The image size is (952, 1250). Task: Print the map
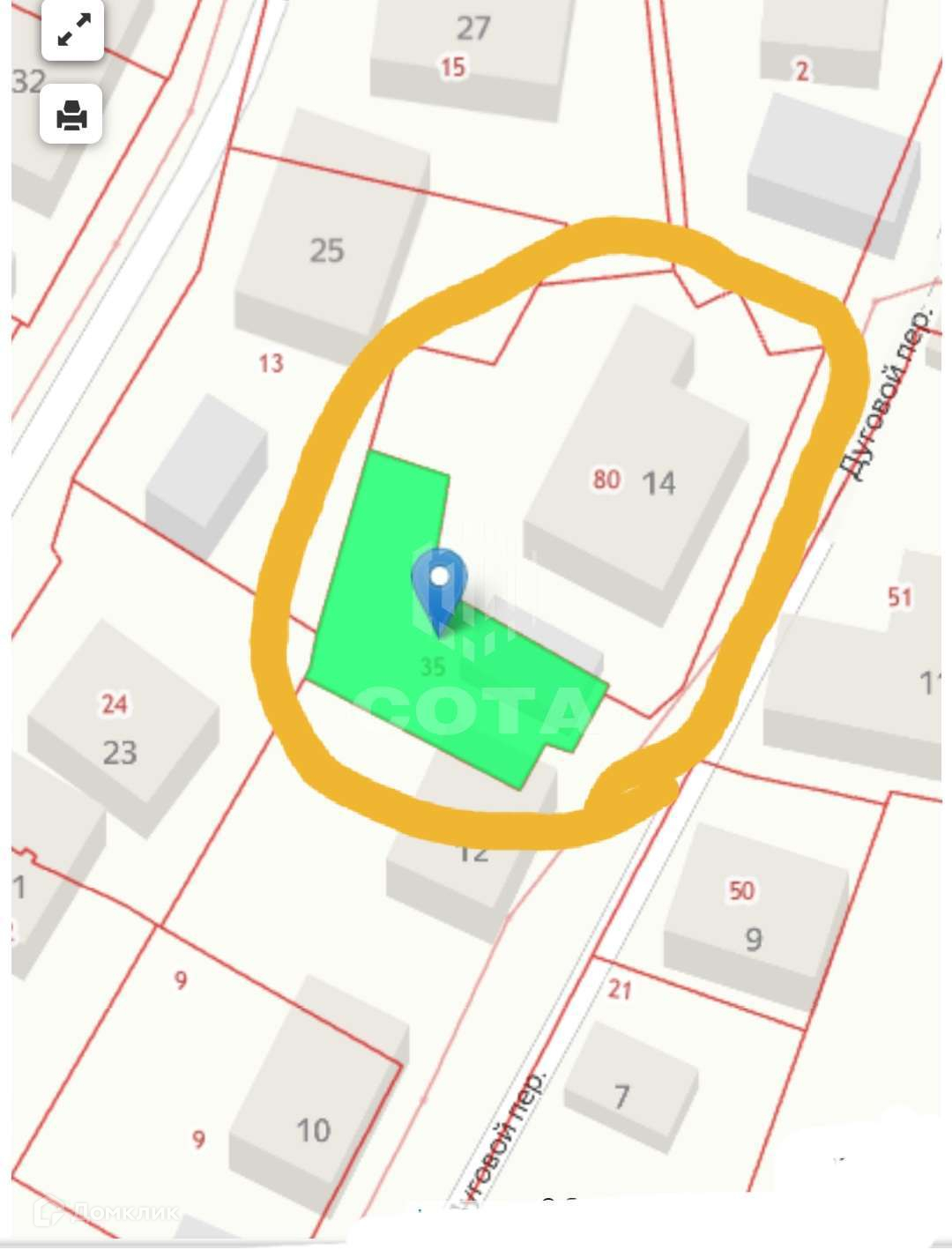click(71, 115)
